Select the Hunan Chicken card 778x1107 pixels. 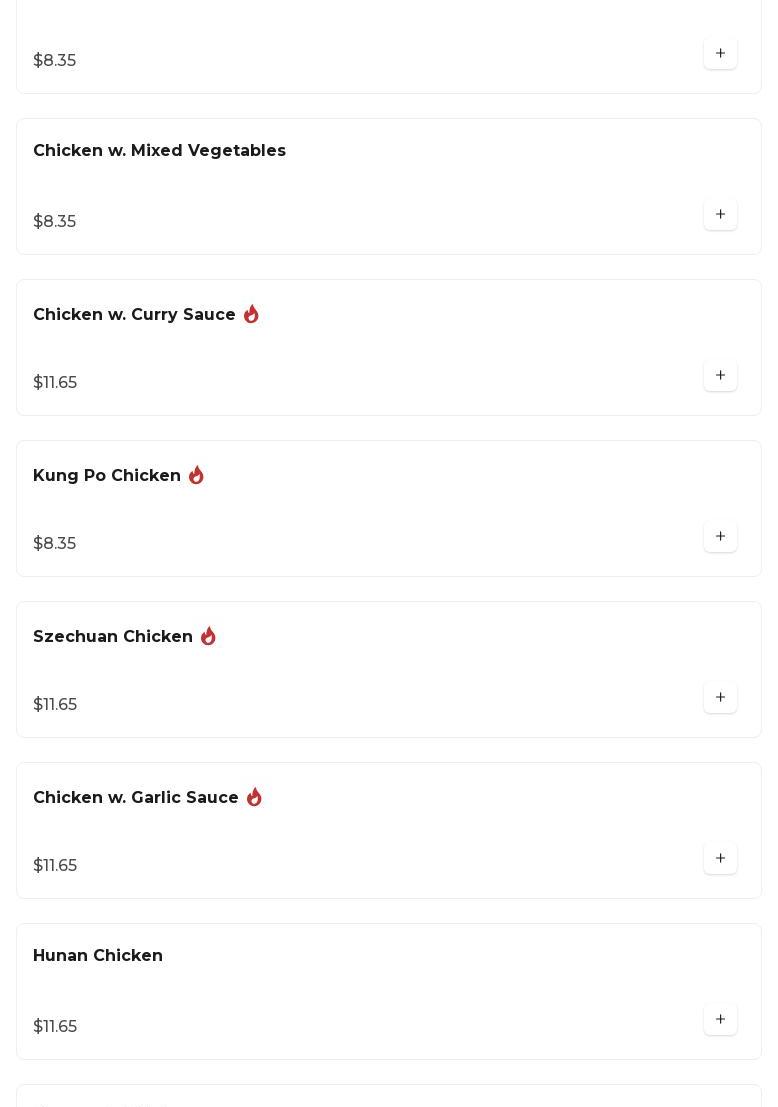point(98,956)
